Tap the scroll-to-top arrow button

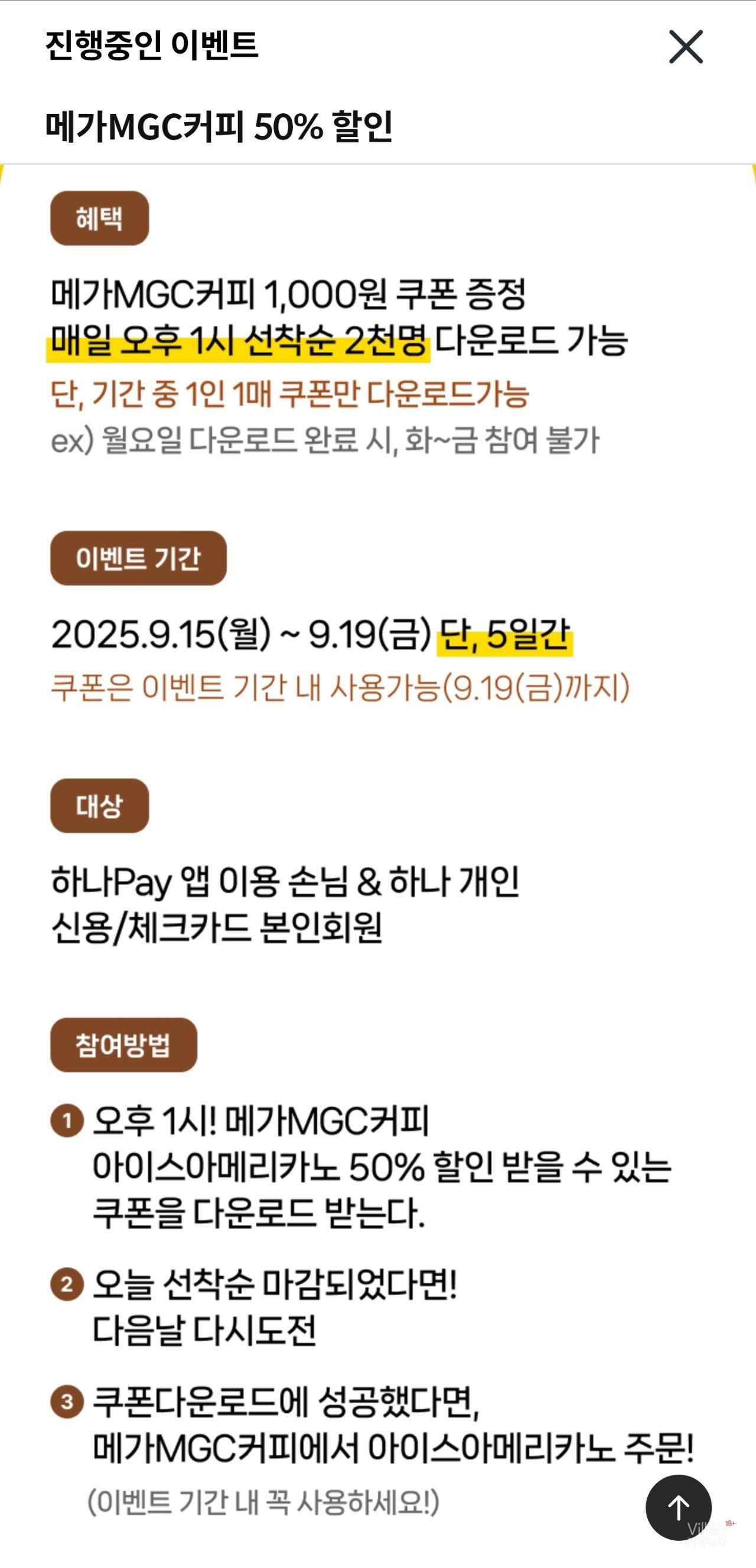(678, 1507)
